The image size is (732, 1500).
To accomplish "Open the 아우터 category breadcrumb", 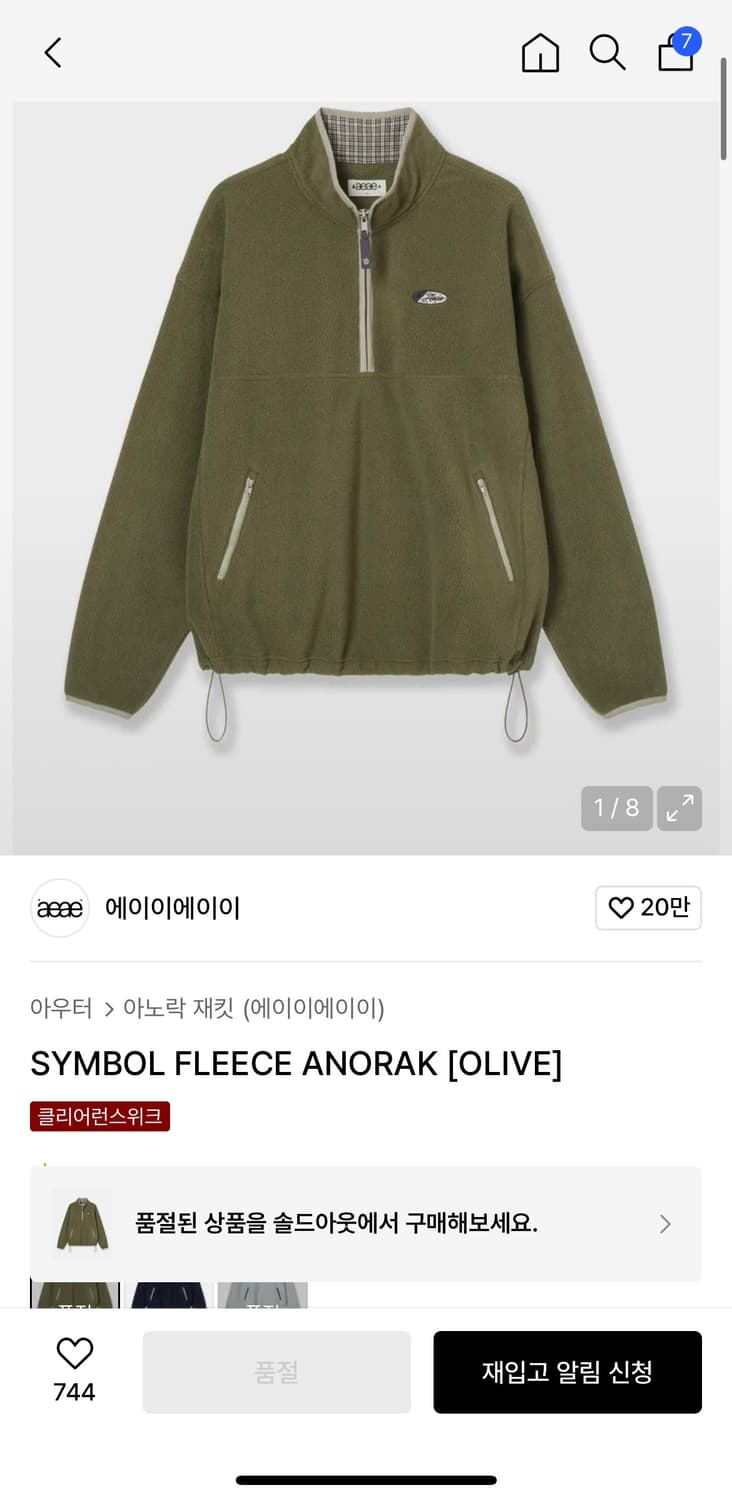I will click(62, 1009).
